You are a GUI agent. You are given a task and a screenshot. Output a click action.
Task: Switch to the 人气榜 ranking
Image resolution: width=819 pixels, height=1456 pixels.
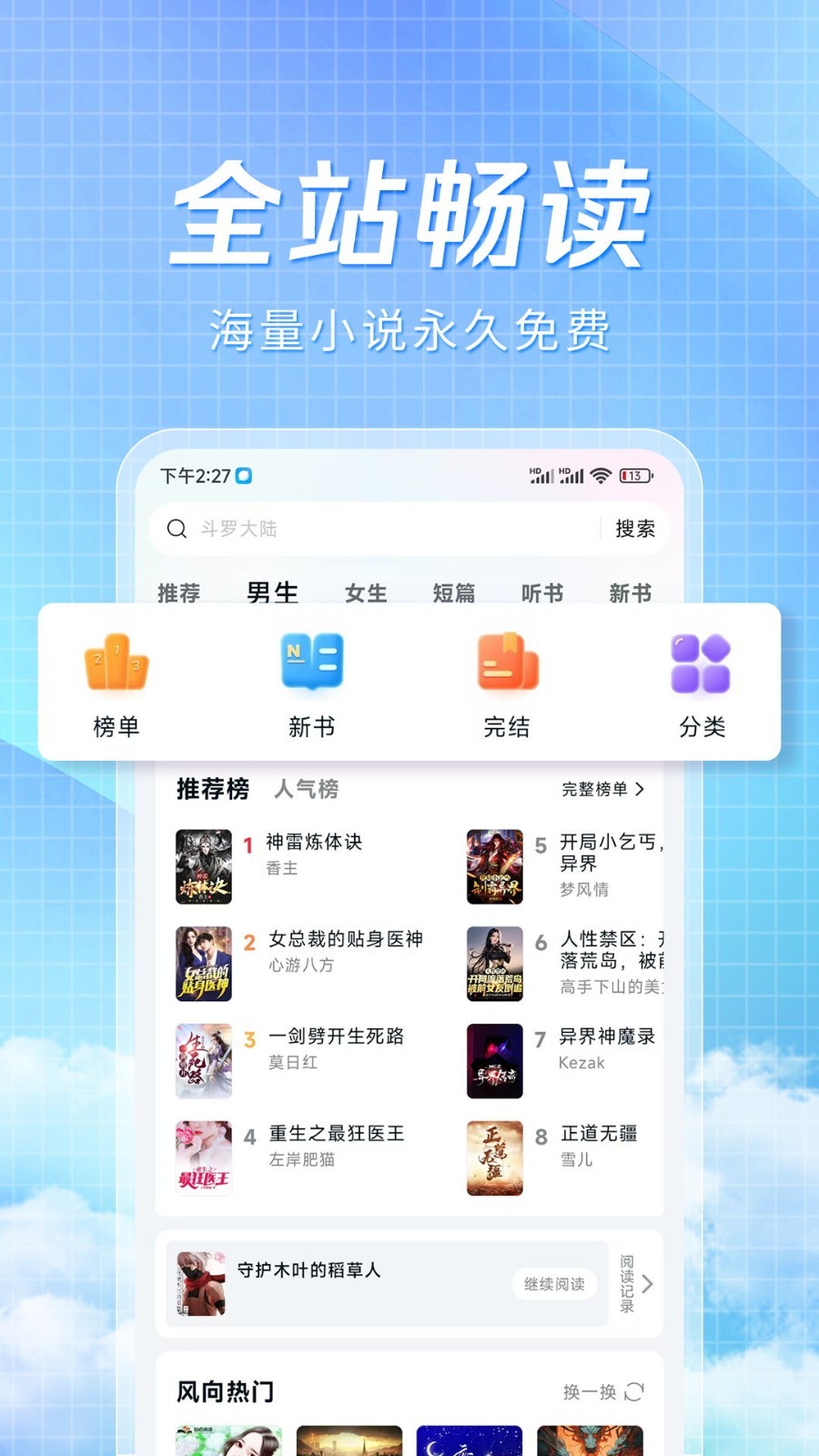pyautogui.click(x=307, y=791)
